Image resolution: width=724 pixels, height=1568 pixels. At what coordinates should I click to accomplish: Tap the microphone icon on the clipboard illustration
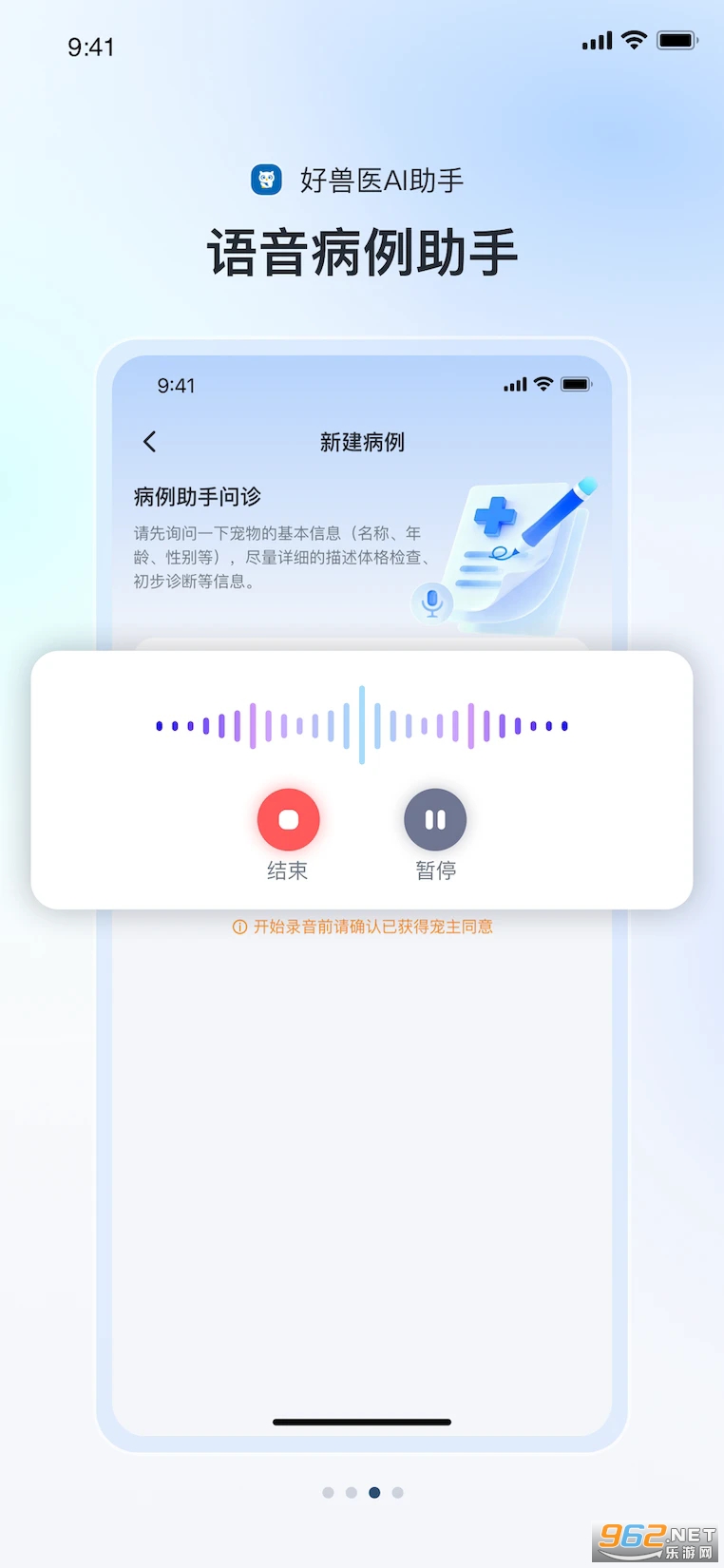(x=432, y=602)
